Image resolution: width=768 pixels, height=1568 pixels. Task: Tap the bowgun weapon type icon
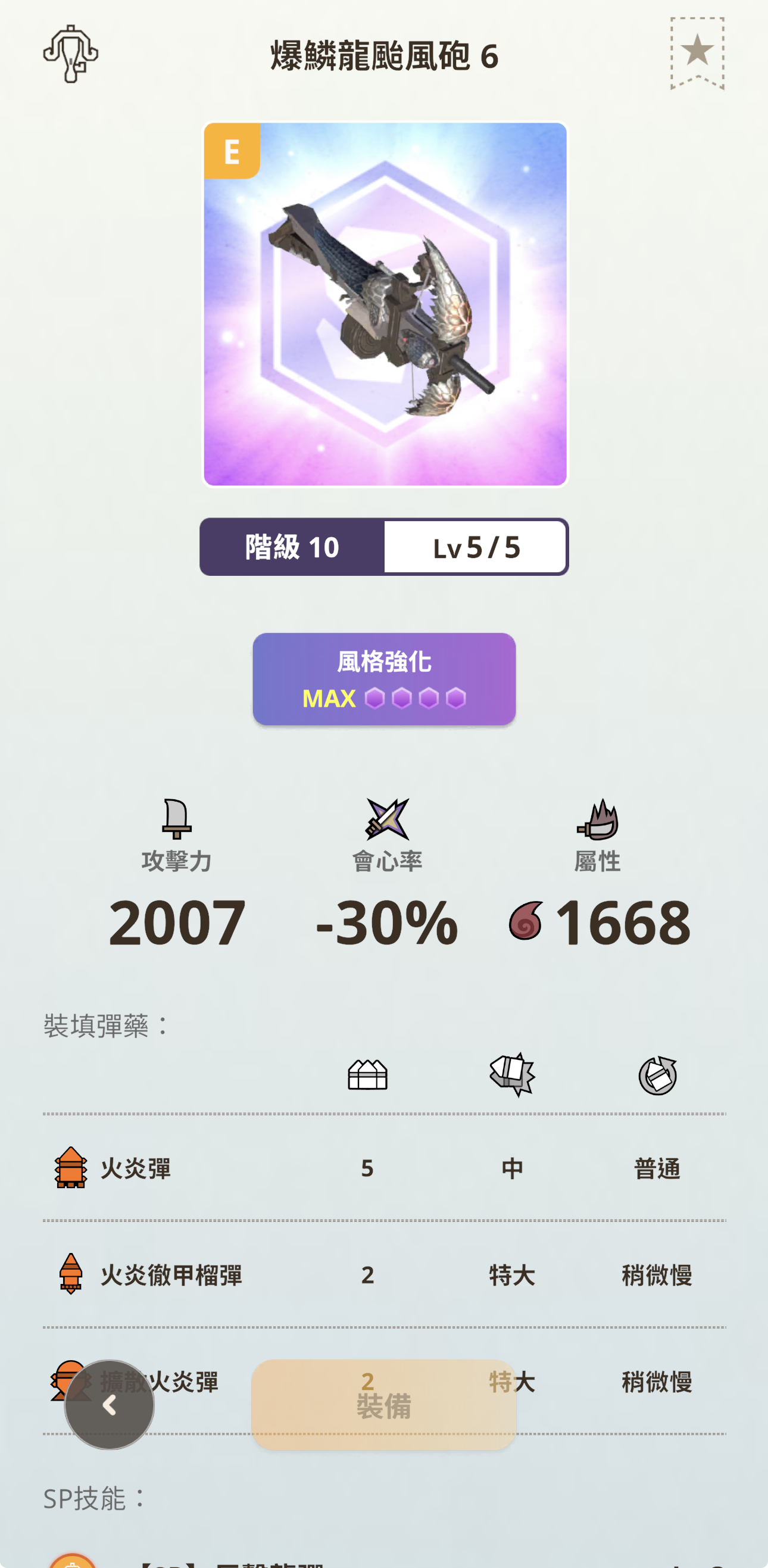click(71, 54)
